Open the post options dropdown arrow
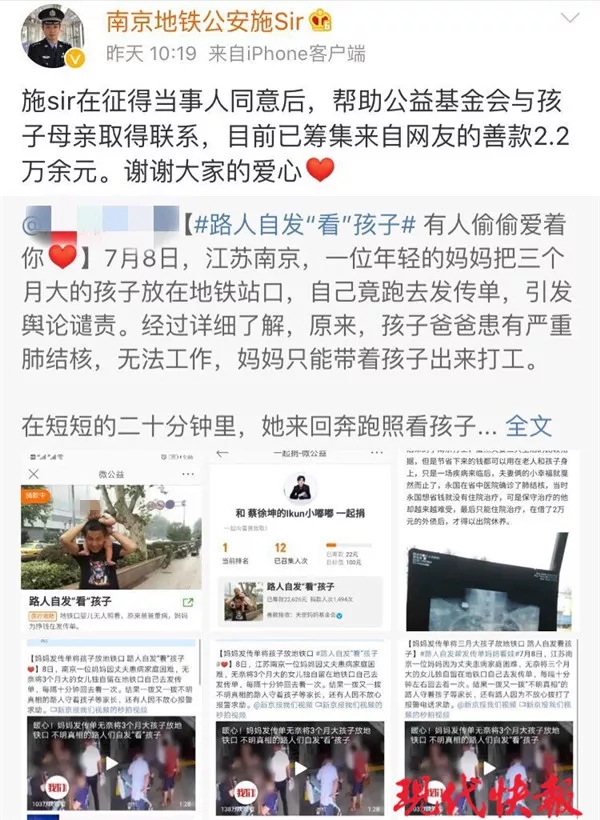600x820 pixels. (569, 20)
